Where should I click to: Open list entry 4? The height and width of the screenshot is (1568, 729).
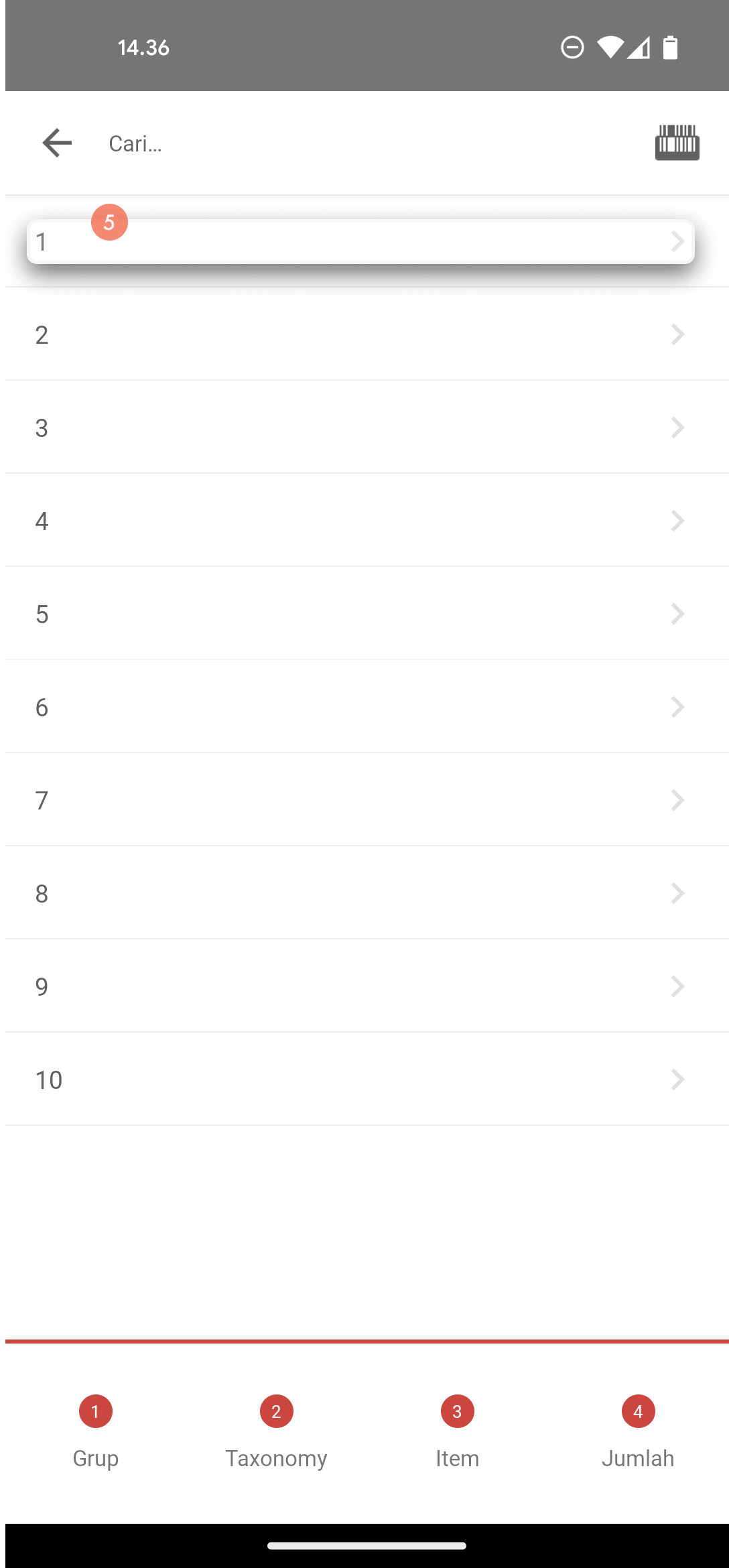[367, 521]
